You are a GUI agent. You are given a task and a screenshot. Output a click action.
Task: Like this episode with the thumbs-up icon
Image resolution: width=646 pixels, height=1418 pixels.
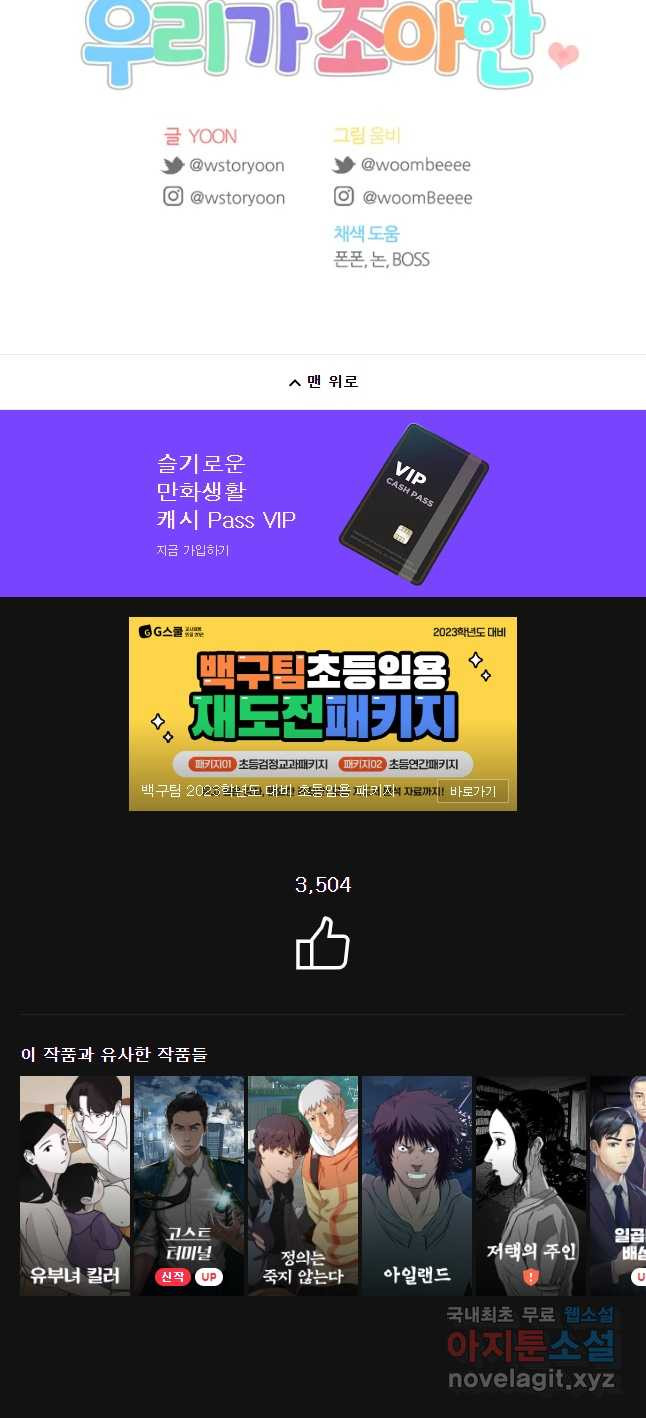[322, 944]
